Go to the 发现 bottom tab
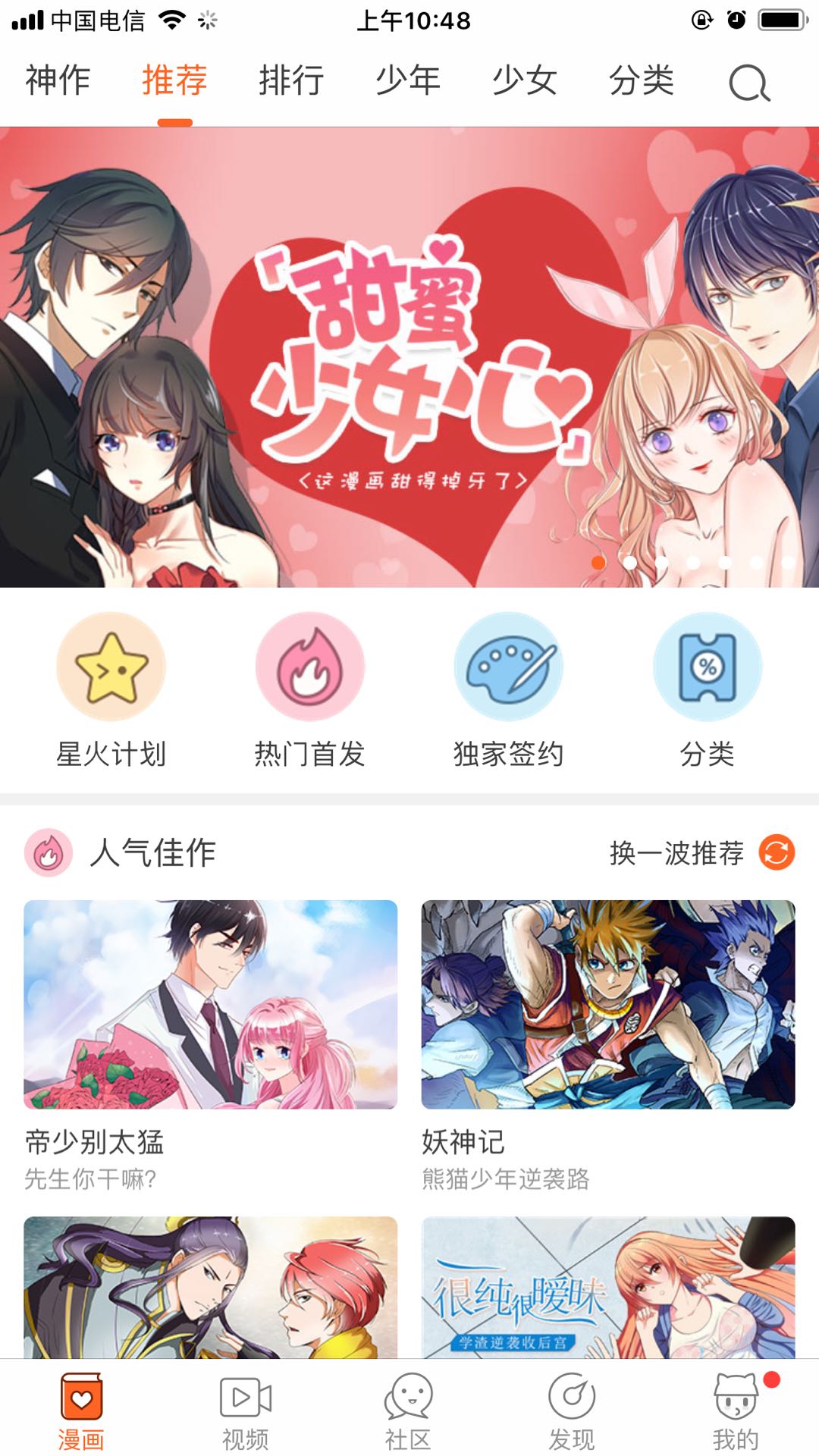The width and height of the screenshot is (819, 1456). click(x=572, y=1410)
